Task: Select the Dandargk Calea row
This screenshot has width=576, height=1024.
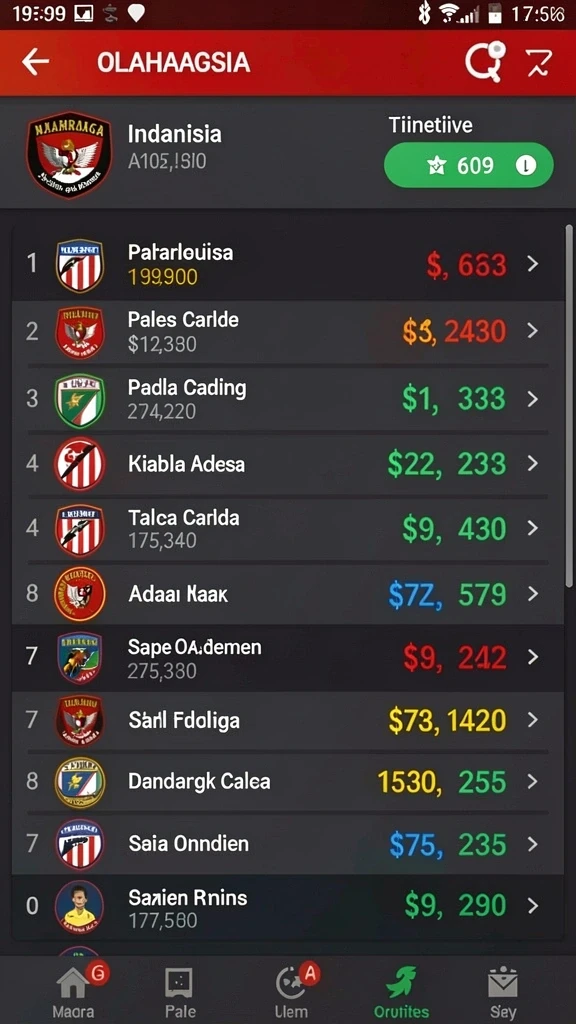Action: click(288, 782)
